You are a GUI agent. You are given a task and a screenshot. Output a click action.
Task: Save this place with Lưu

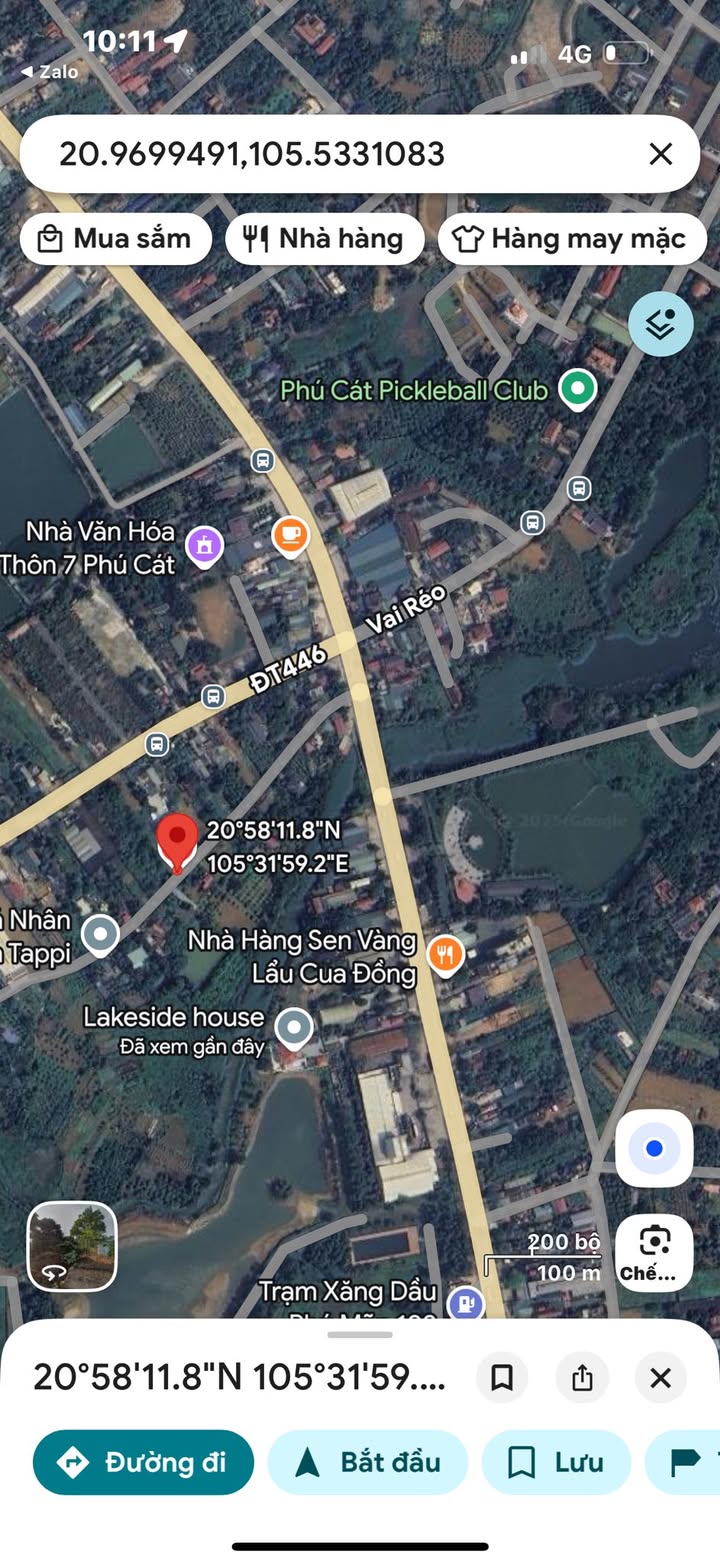pos(556,1462)
